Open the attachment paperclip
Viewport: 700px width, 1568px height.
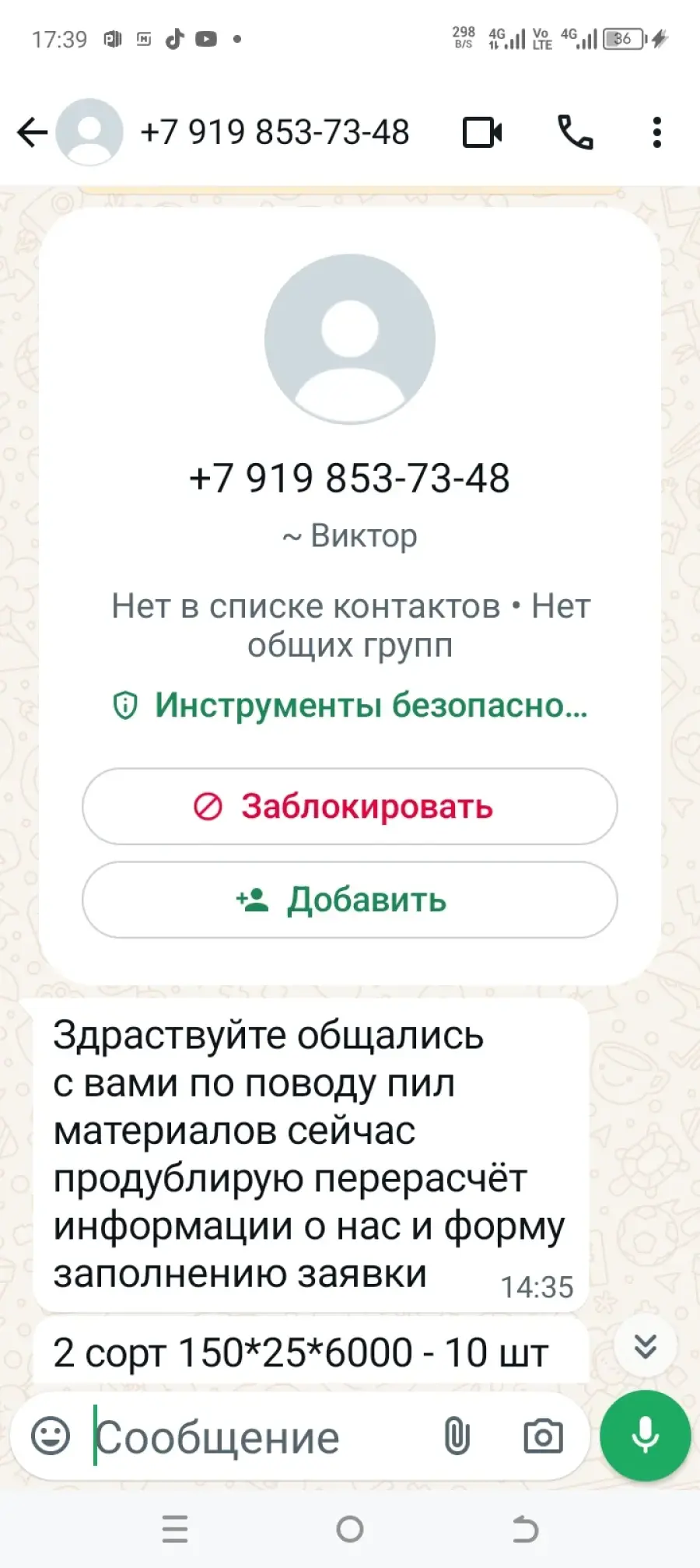tap(457, 1436)
